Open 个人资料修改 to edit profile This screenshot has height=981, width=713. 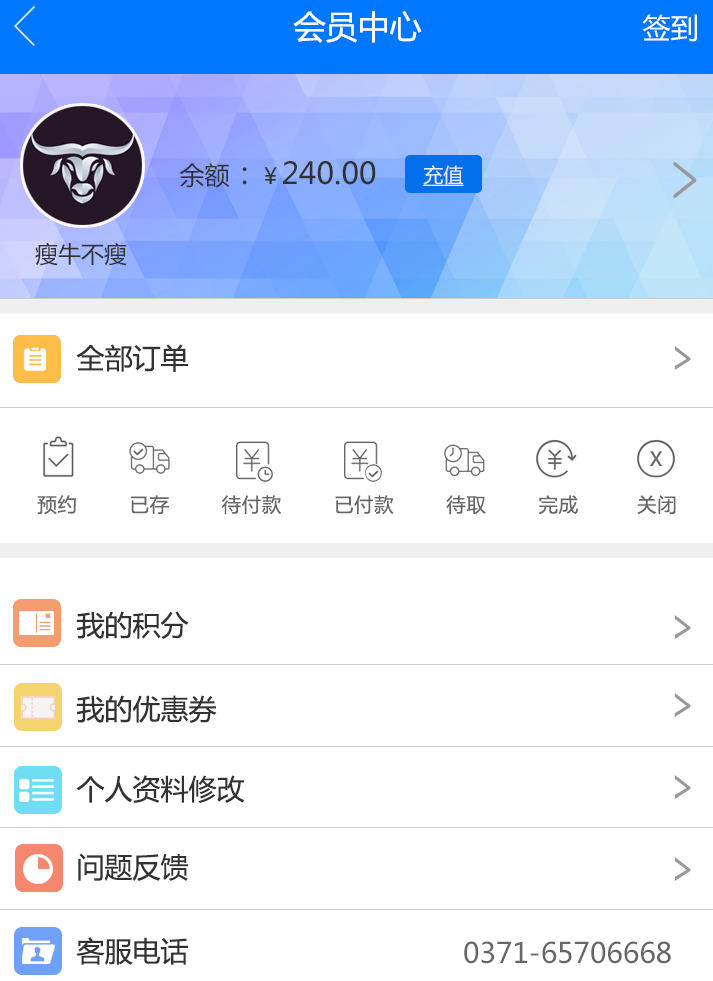[356, 789]
